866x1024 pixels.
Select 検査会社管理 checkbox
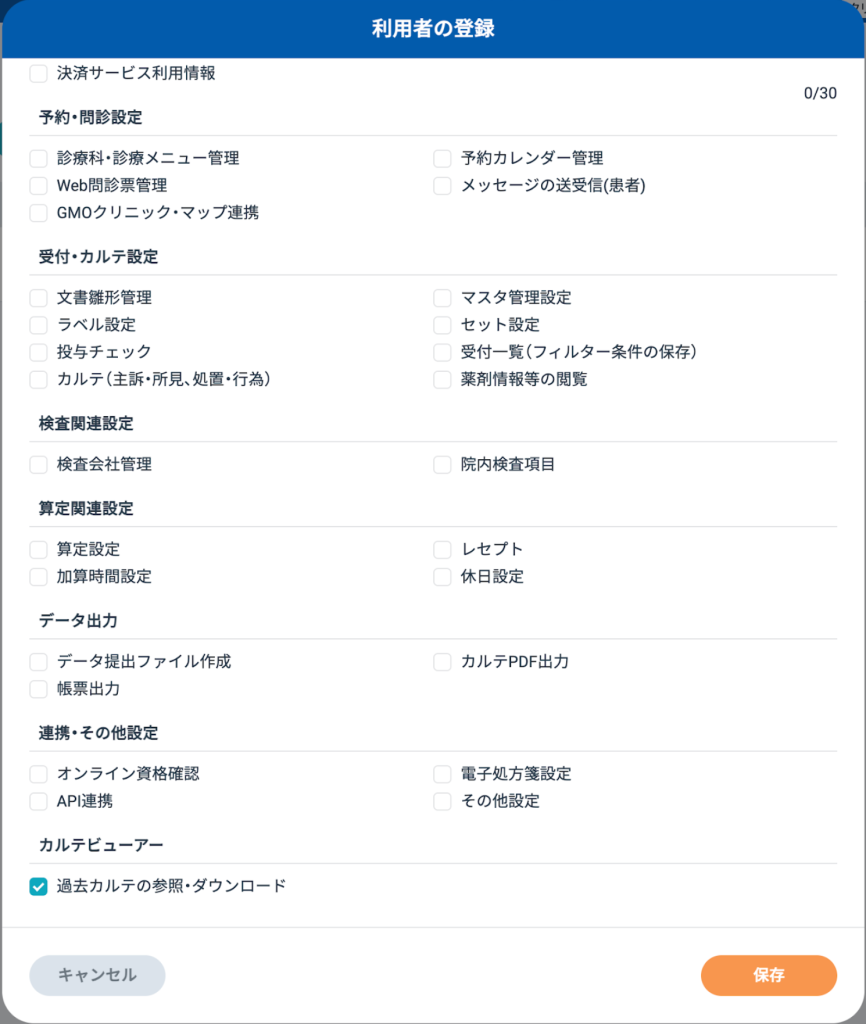pyautogui.click(x=39, y=464)
